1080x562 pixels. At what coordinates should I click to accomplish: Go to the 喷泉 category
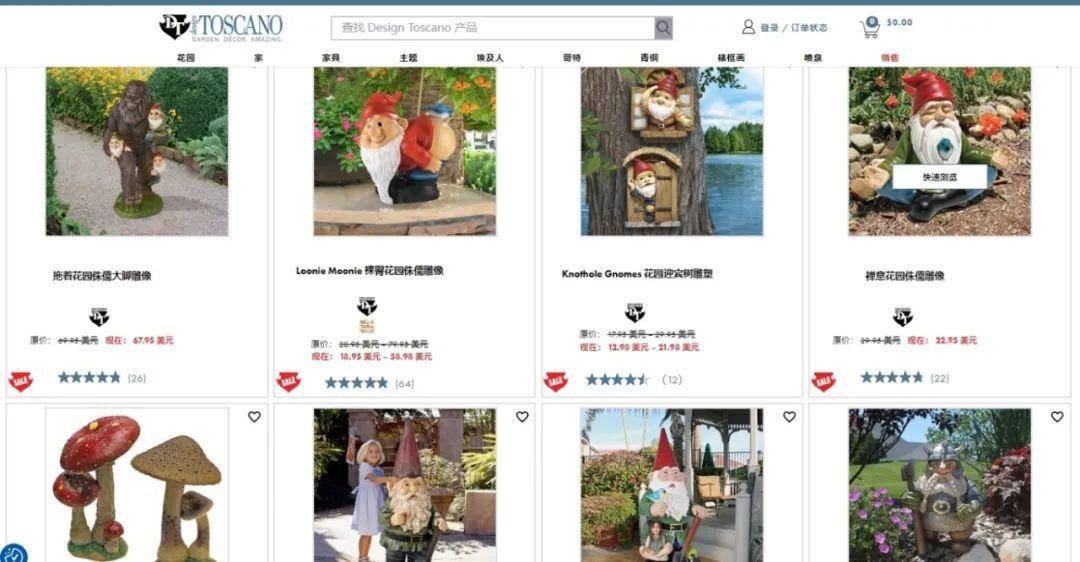[813, 58]
